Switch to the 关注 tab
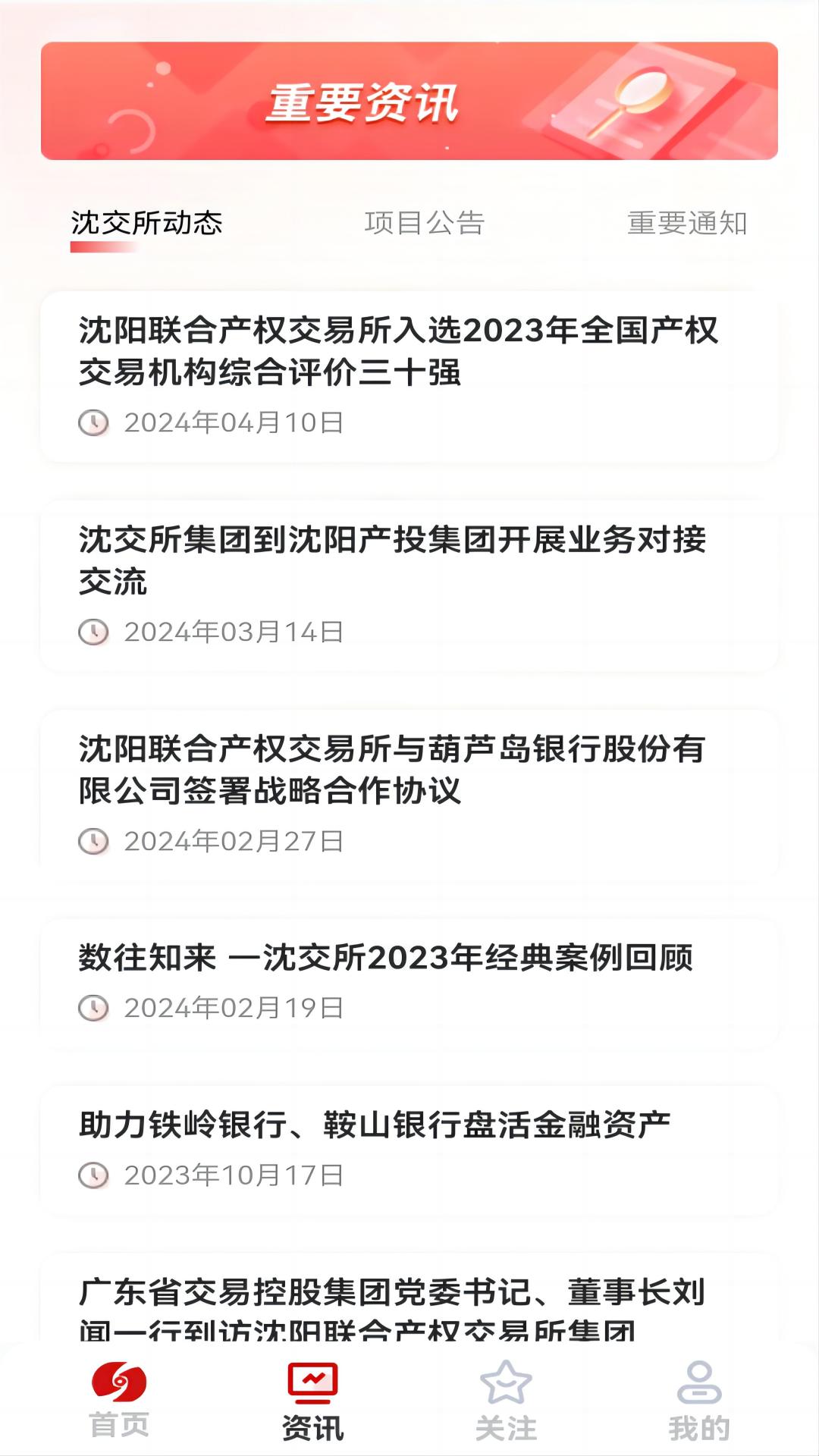This screenshot has width=819, height=1456. pos(506,1401)
